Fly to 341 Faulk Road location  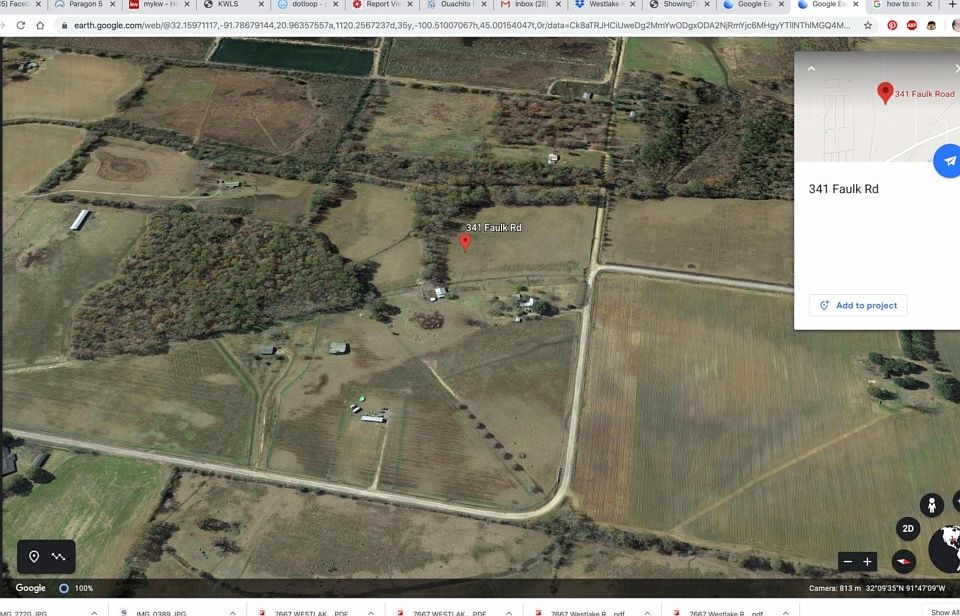[948, 161]
